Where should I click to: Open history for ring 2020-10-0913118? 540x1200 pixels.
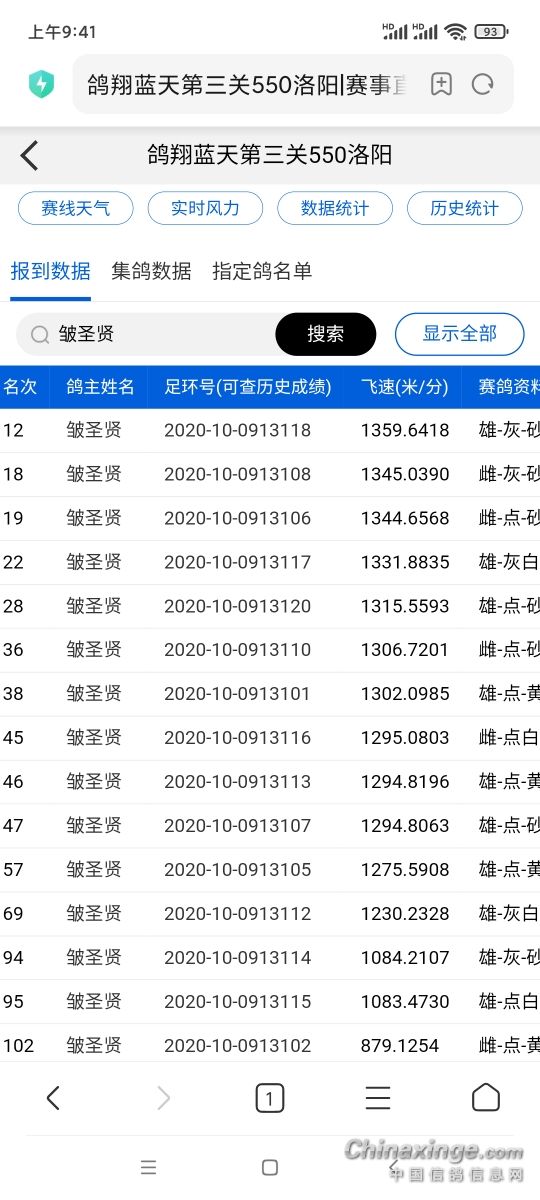[238, 430]
